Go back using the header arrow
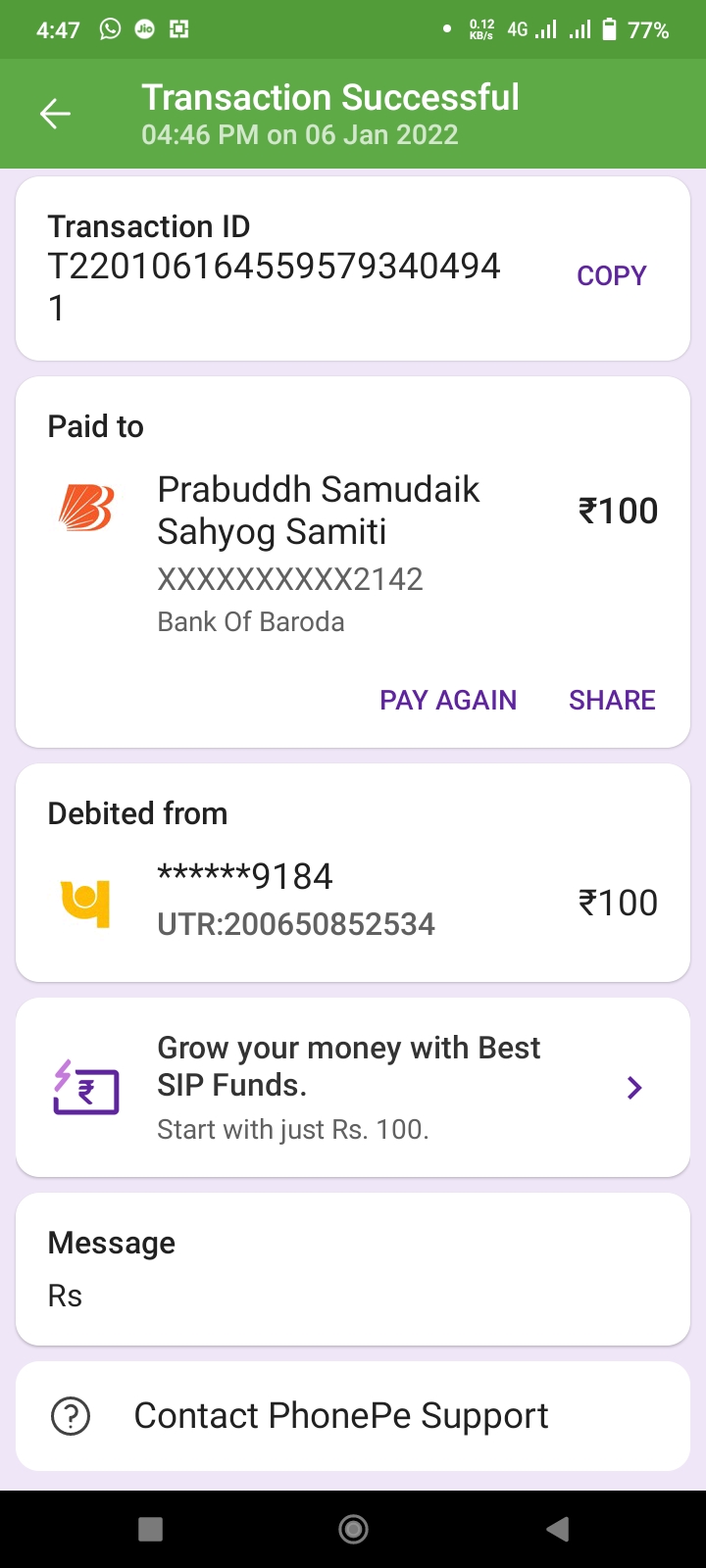The height and width of the screenshot is (1568, 706). tap(55, 115)
